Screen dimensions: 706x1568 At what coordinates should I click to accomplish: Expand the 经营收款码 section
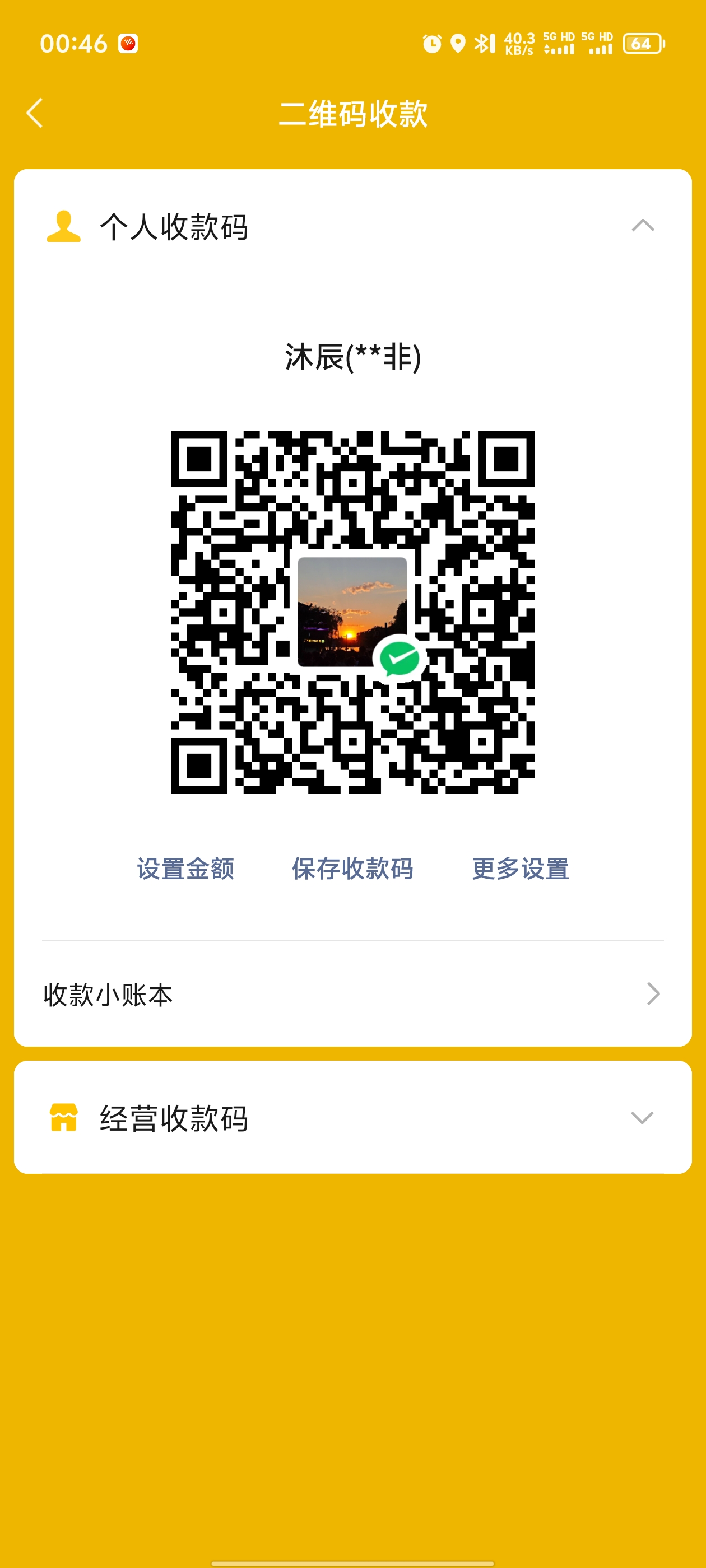[x=642, y=1118]
